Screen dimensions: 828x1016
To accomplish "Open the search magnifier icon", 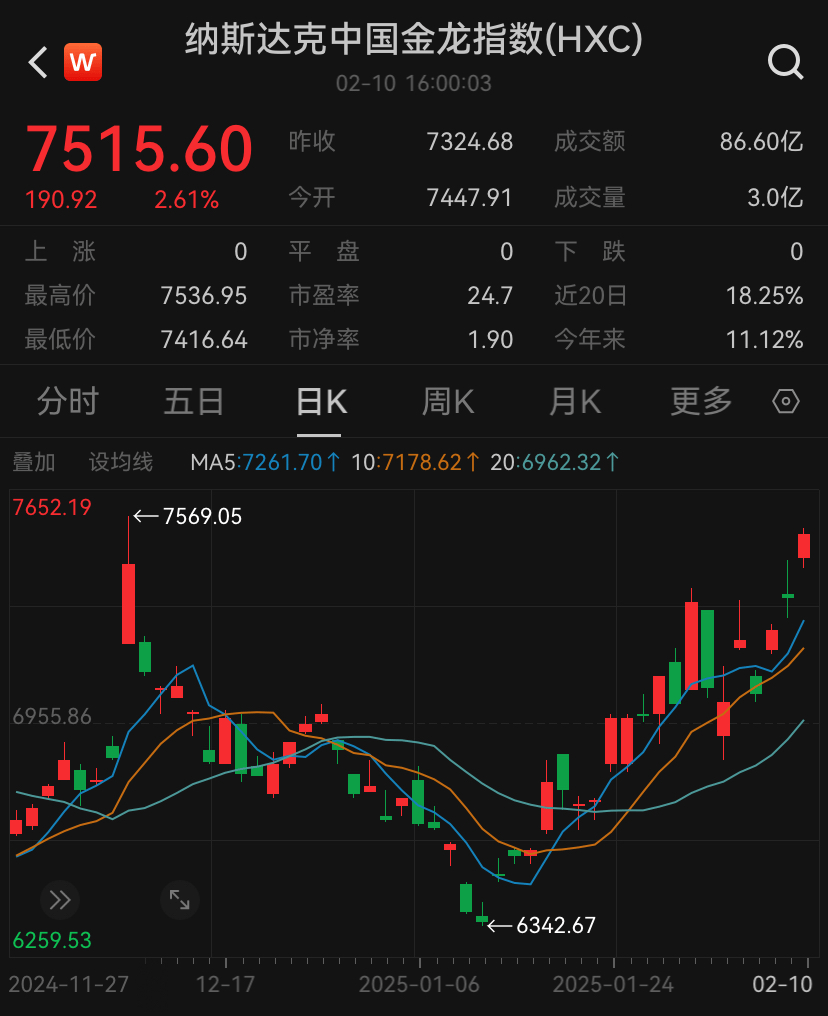I will tap(785, 63).
